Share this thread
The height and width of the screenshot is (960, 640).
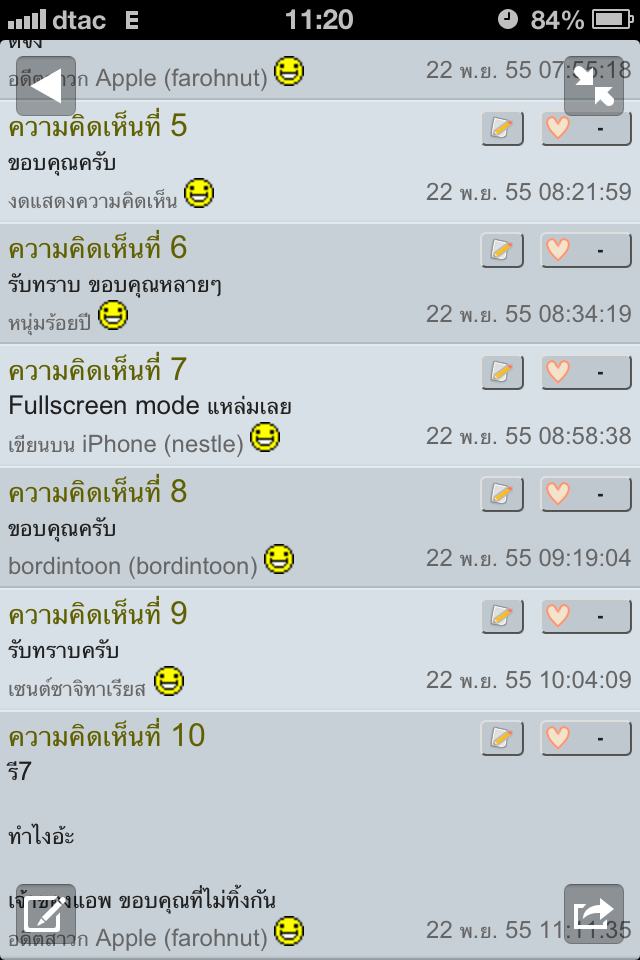coord(594,914)
